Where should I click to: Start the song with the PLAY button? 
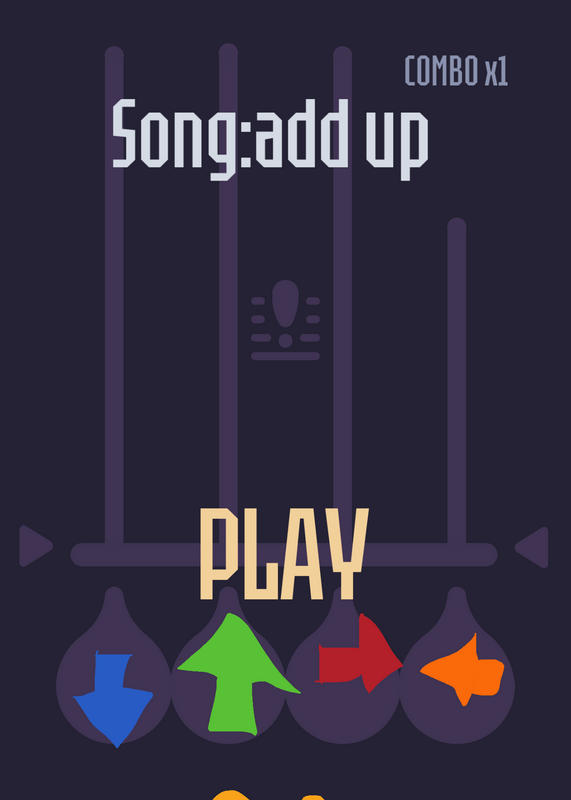(x=284, y=554)
